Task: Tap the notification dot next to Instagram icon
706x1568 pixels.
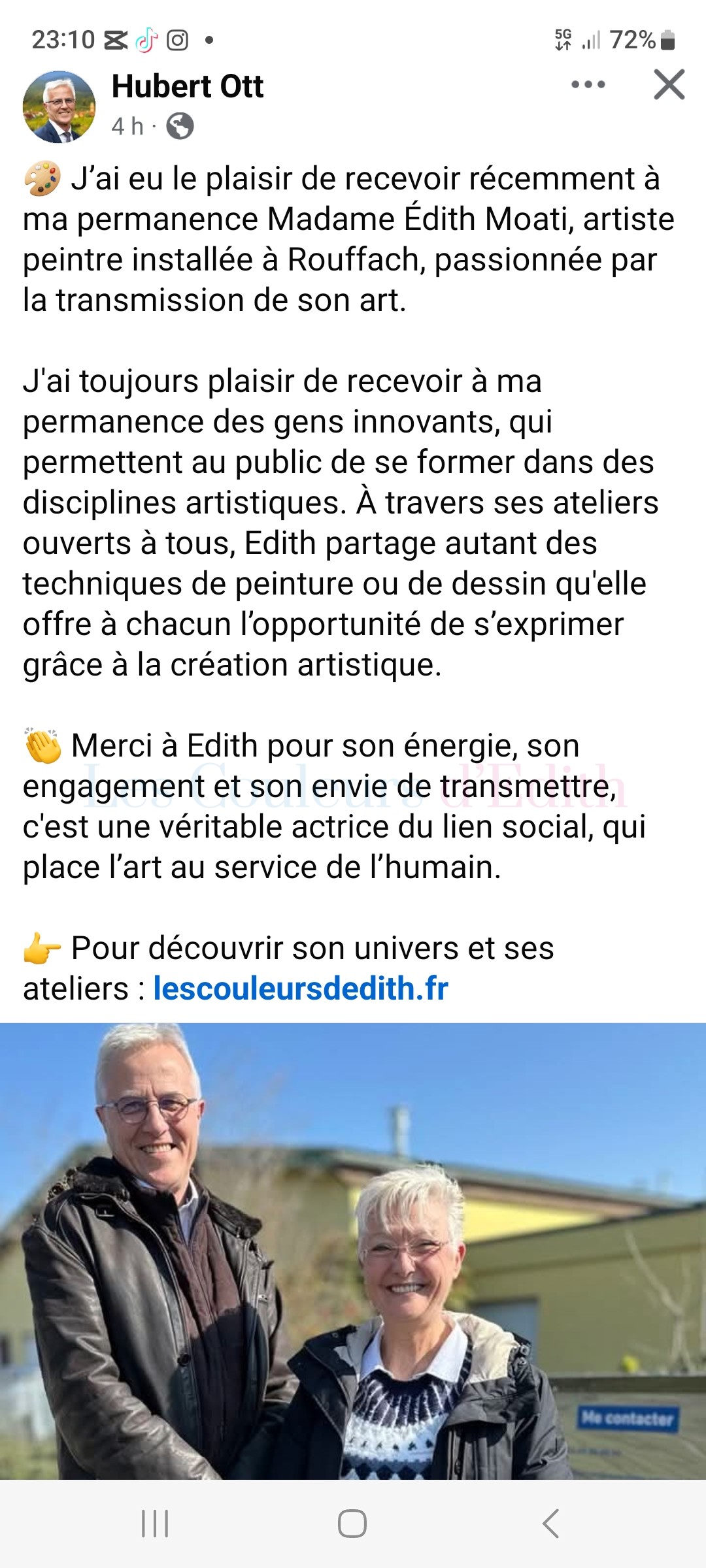Action: 209,41
